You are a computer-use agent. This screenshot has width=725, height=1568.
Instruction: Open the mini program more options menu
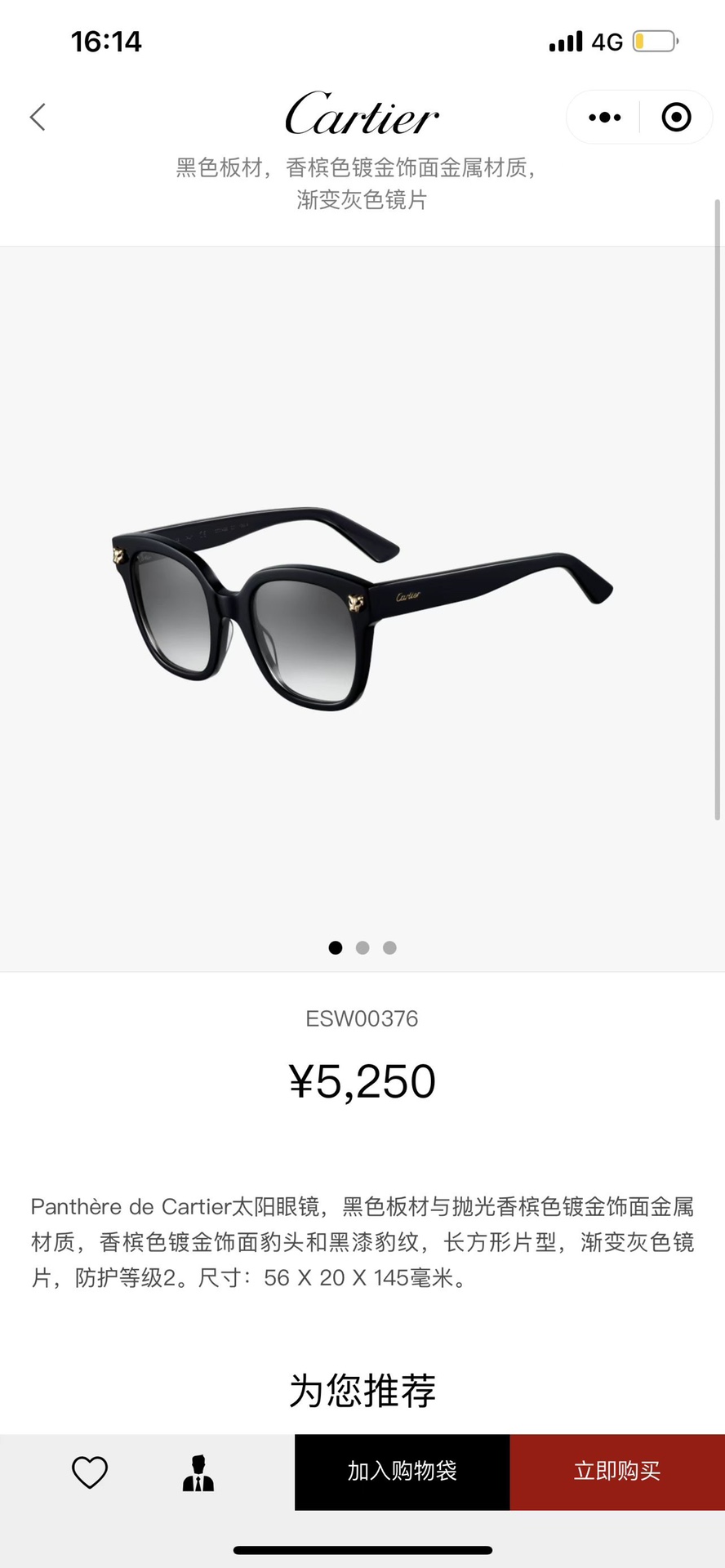click(604, 118)
